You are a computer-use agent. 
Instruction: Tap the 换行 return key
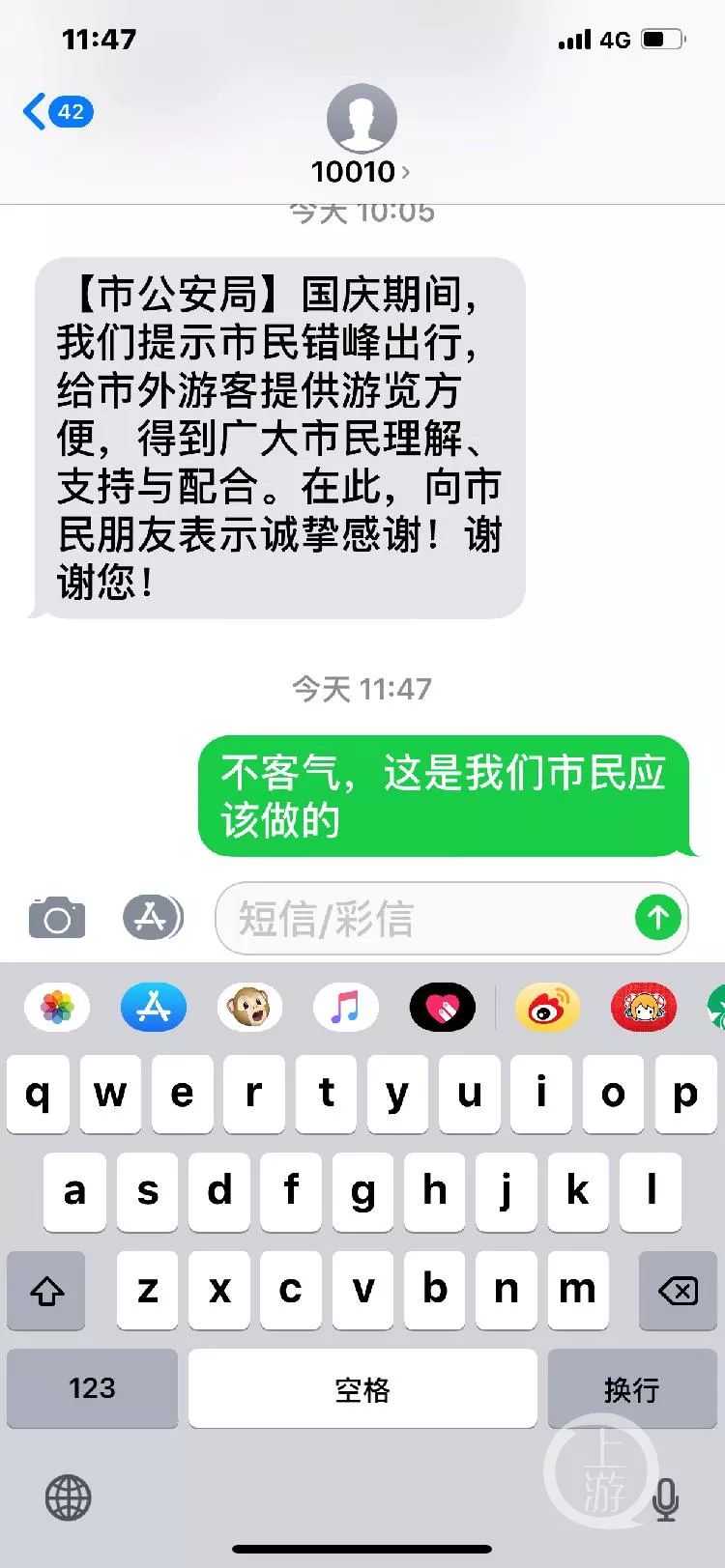point(631,1389)
